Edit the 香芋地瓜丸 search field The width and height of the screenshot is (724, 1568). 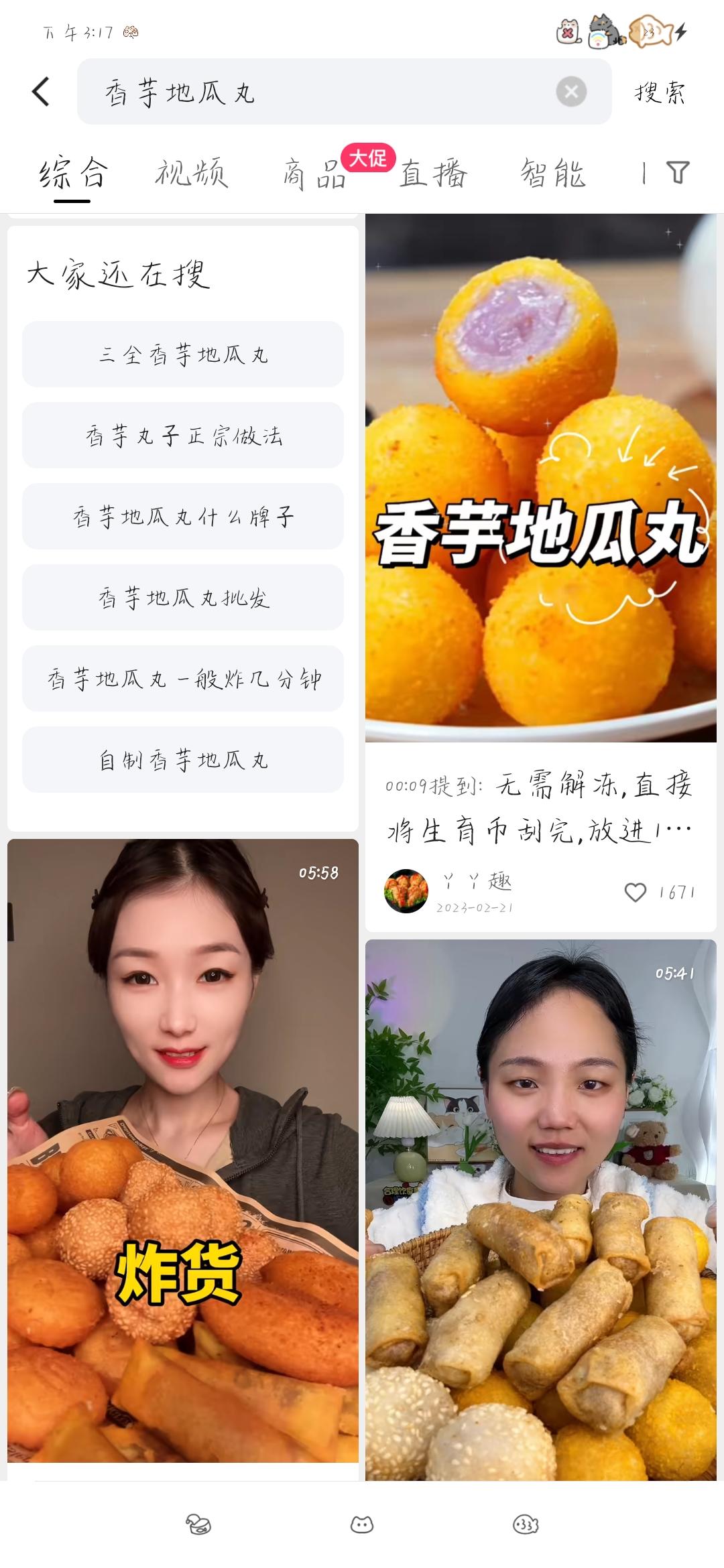[x=322, y=92]
